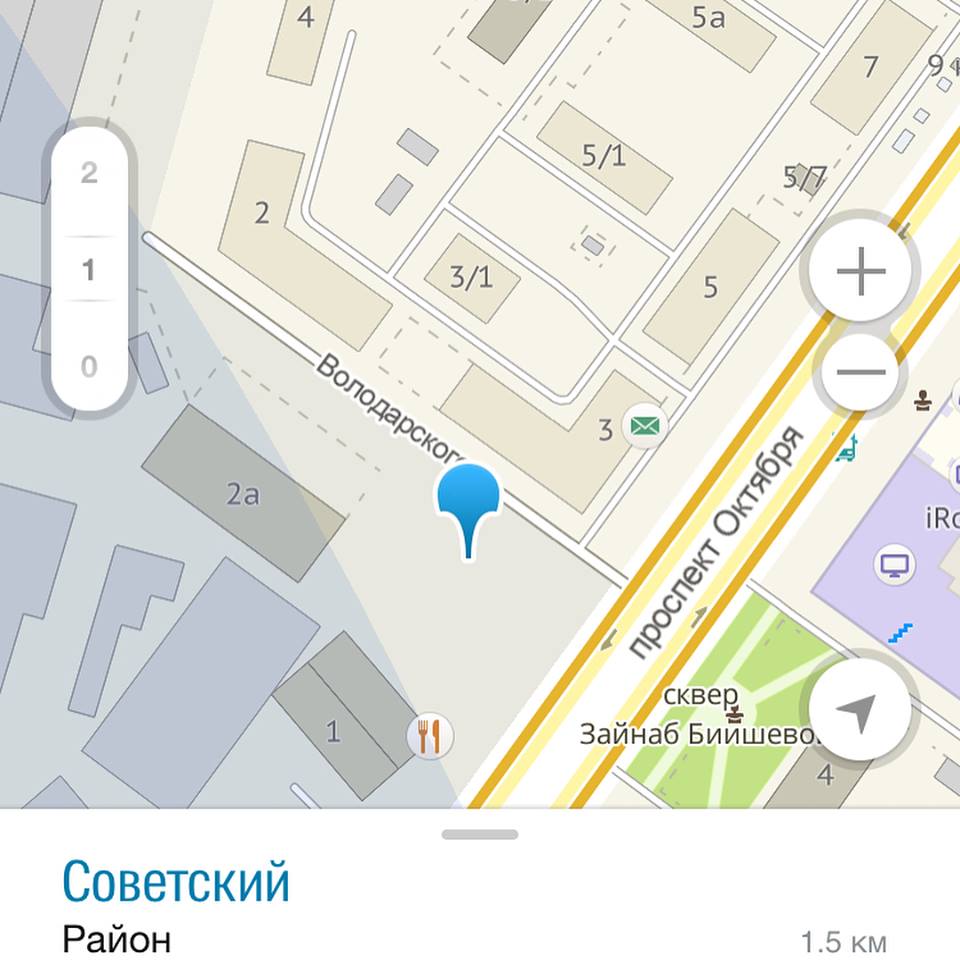Expand the bottom sheet handle
Screen dimensions: 960x960
(480, 834)
